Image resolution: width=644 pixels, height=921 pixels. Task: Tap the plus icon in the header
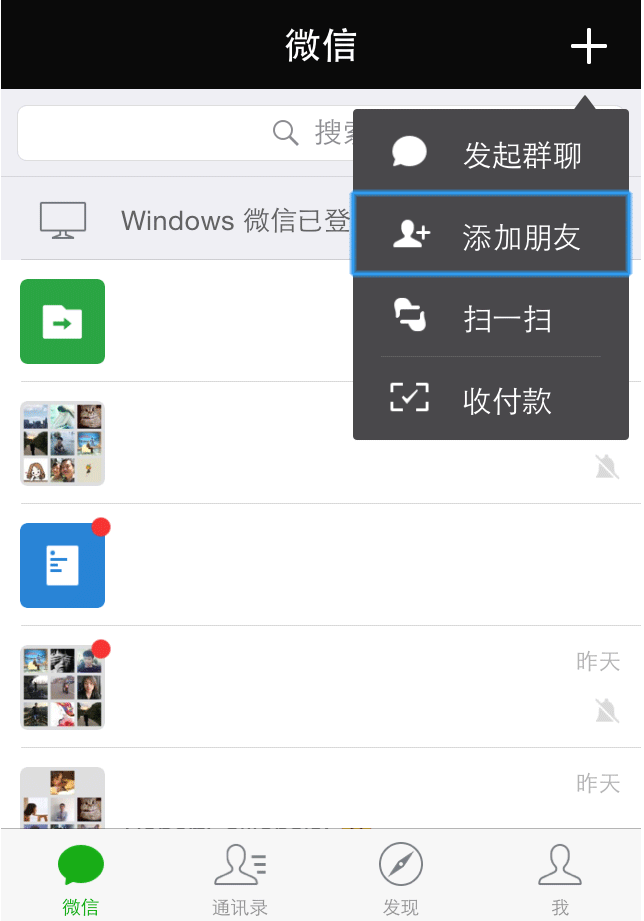[588, 46]
